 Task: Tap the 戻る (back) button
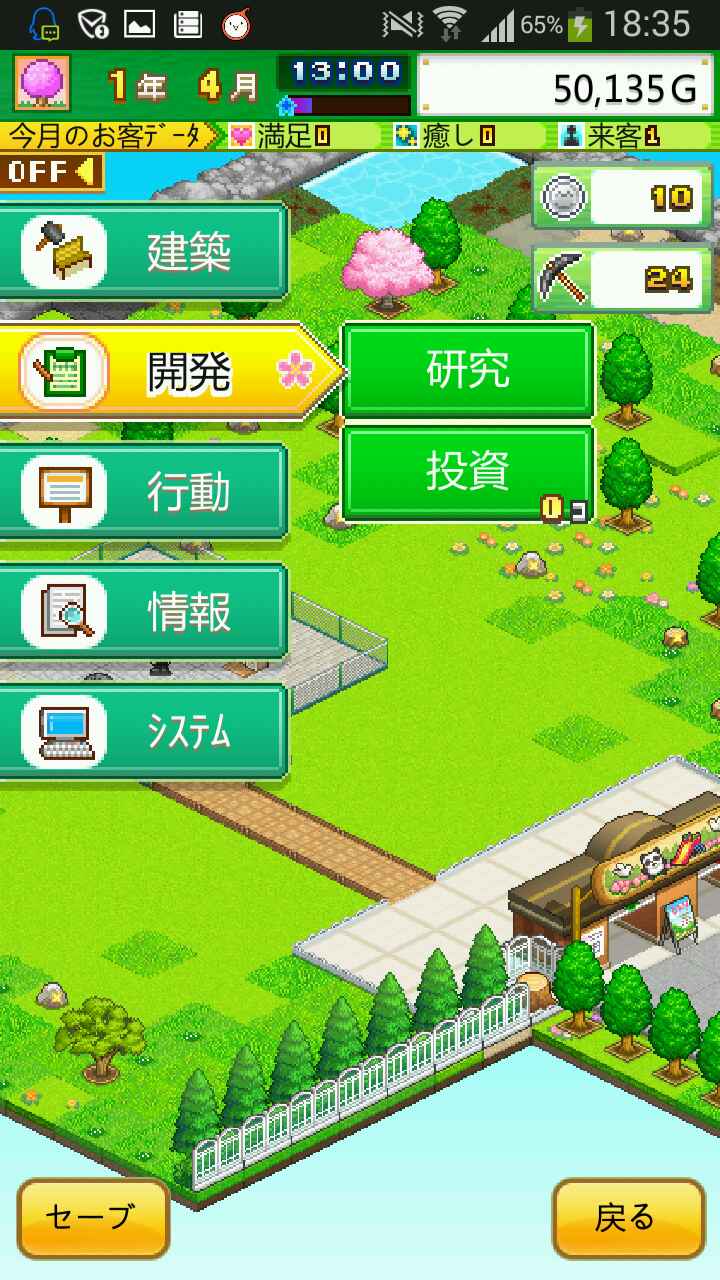click(627, 1218)
